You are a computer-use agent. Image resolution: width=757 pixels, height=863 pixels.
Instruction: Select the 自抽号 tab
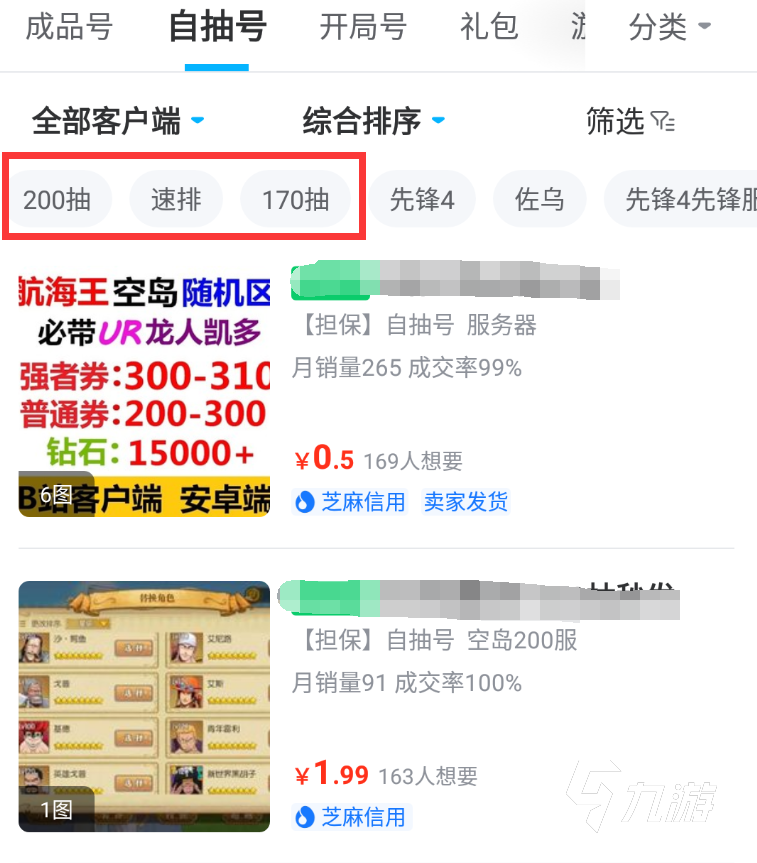pos(217,27)
